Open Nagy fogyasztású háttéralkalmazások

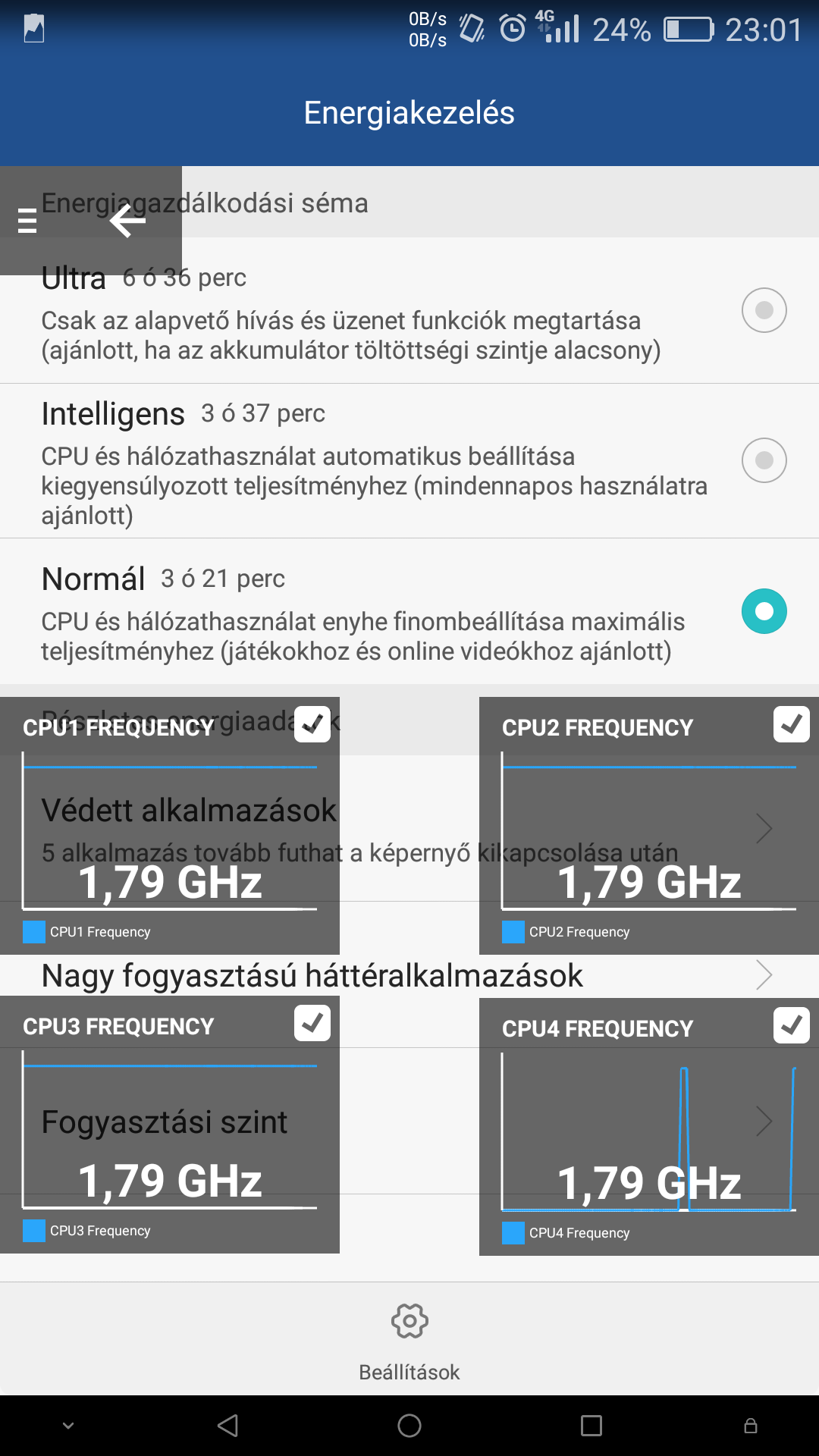(x=409, y=975)
